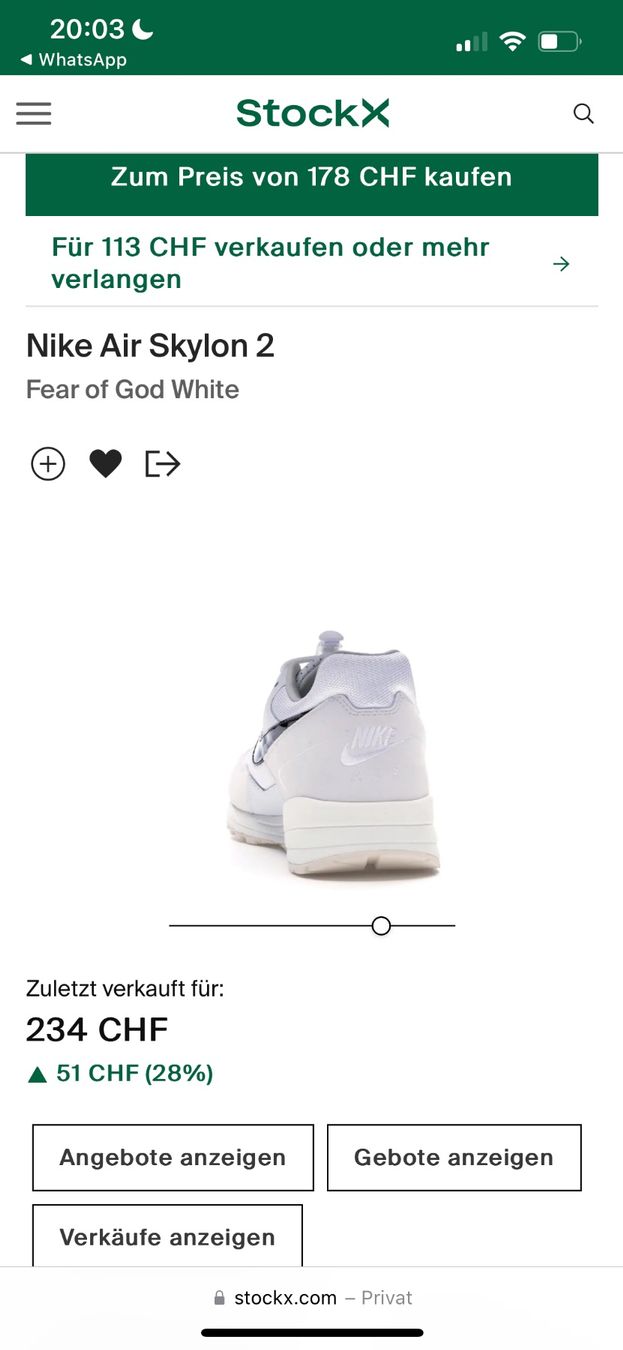
Task: Open StockX search
Action: click(583, 113)
